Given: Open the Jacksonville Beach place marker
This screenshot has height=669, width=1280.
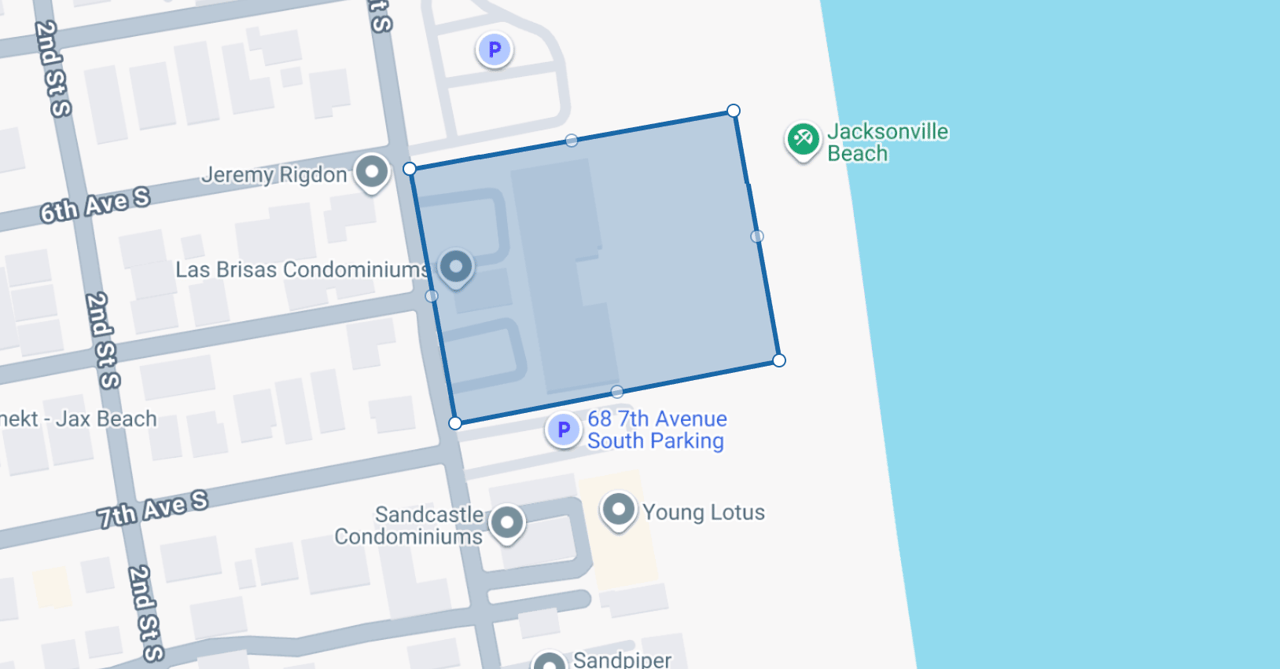Looking at the screenshot, I should click(803, 140).
